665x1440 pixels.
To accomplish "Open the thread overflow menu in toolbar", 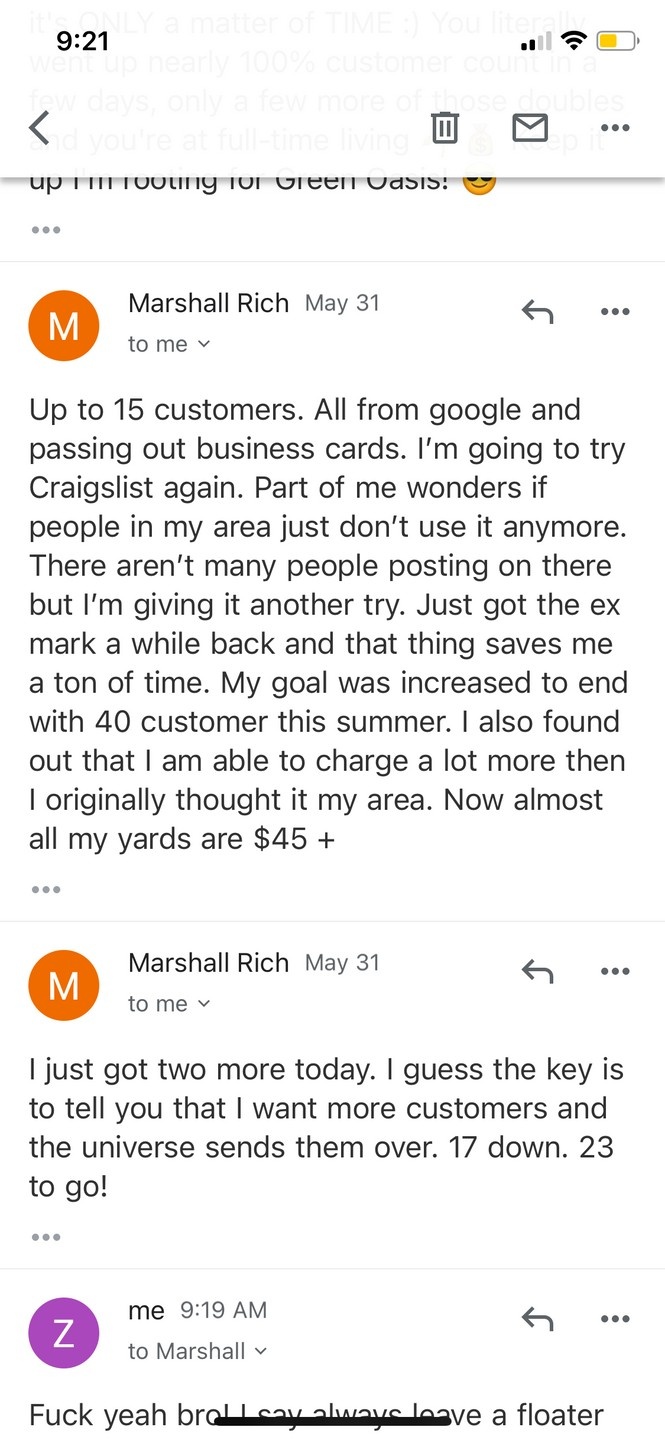I will (614, 127).
